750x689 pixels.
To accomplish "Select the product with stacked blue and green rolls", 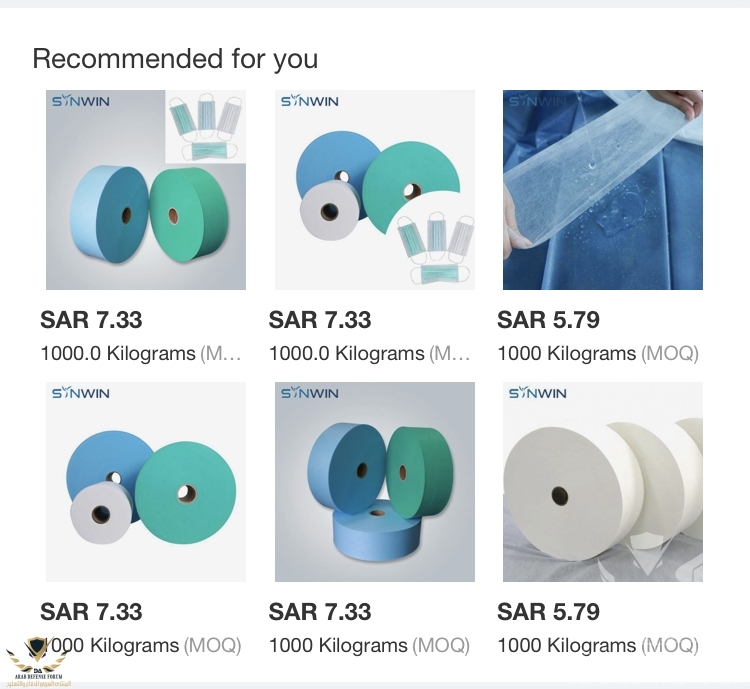I will coord(374,482).
